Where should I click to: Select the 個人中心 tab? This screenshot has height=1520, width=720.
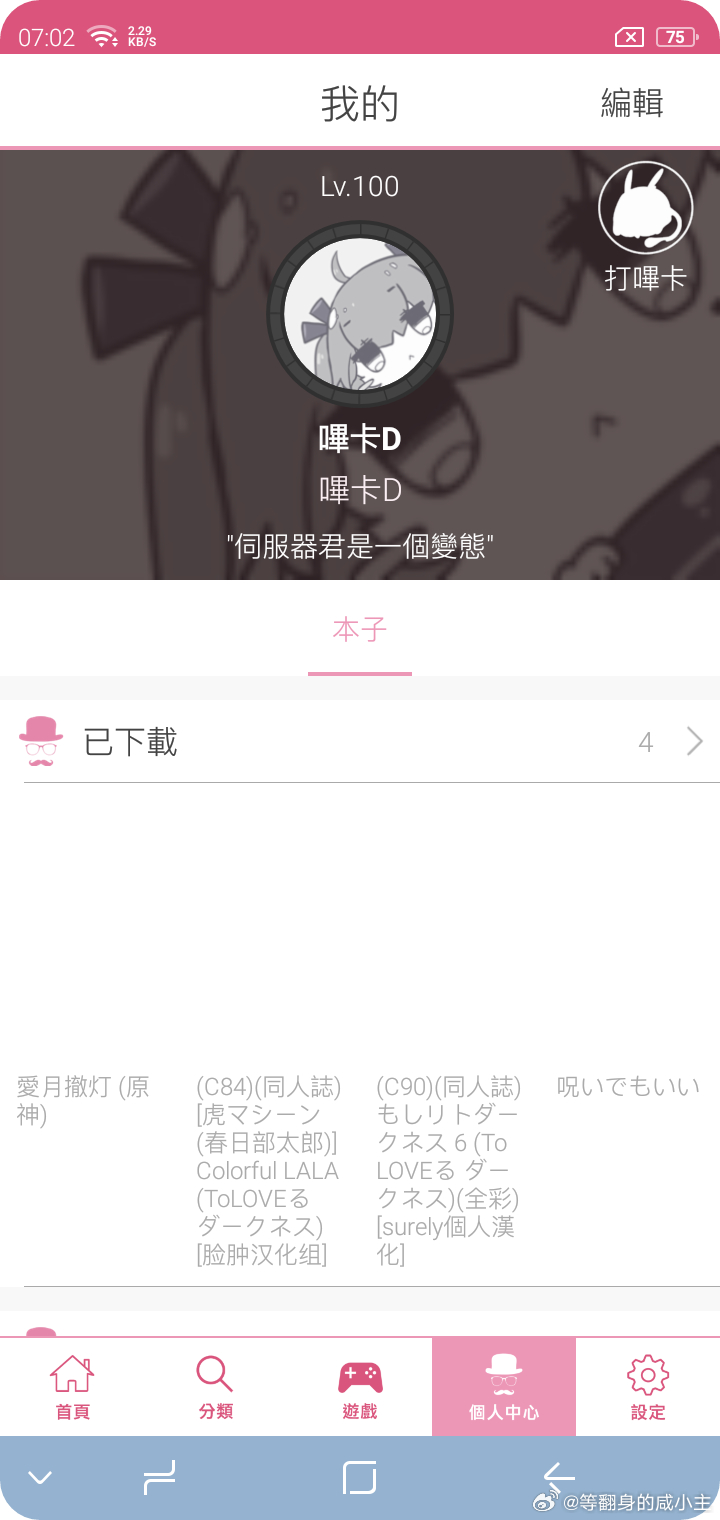tap(504, 1386)
